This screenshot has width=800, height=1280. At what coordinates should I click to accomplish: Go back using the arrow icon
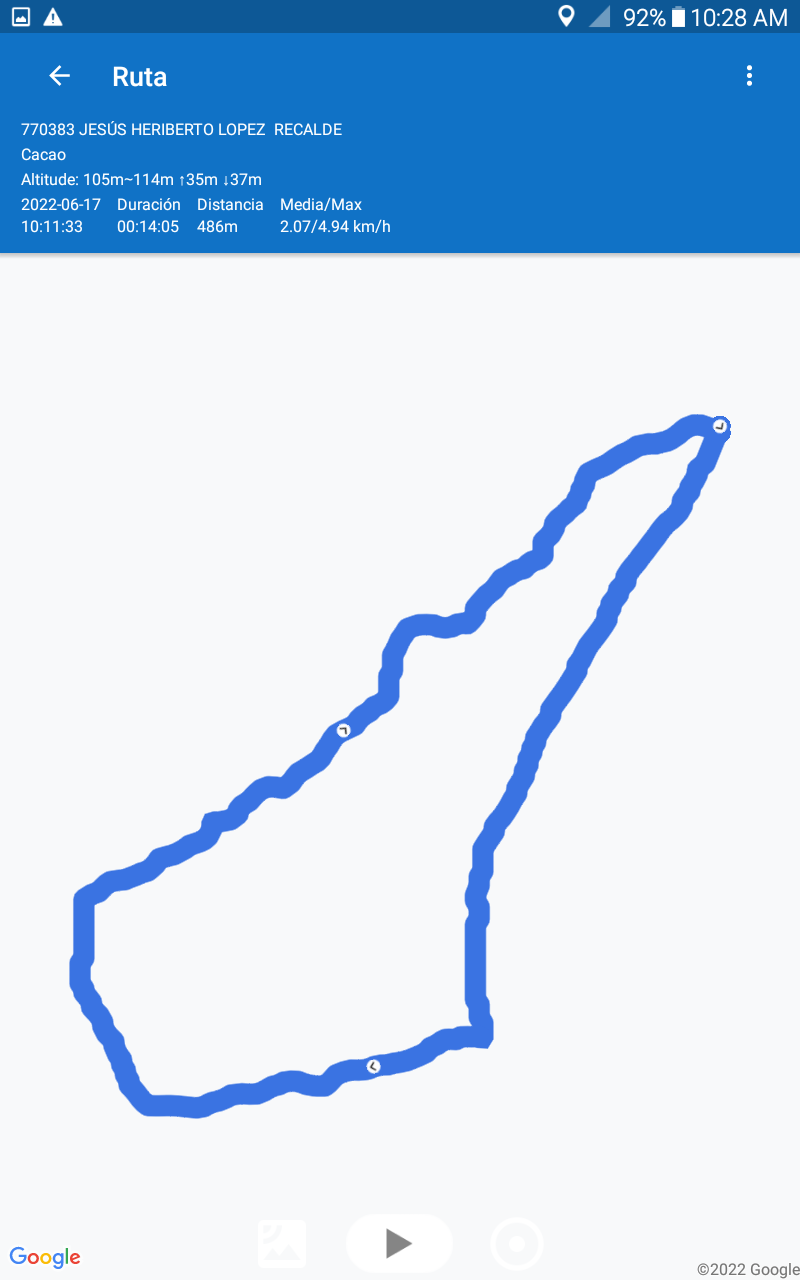tap(59, 76)
